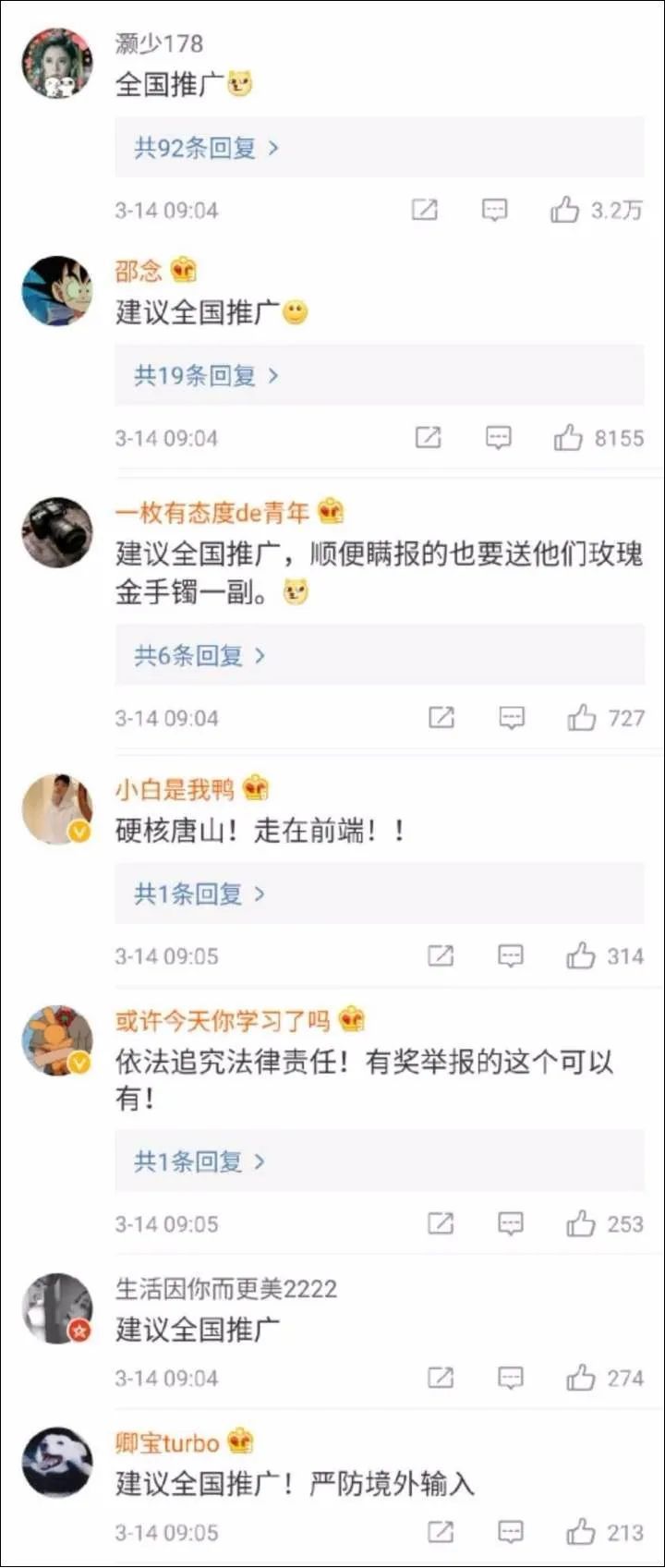View the 1 reply under 小白是我鸭's comment

(199, 894)
